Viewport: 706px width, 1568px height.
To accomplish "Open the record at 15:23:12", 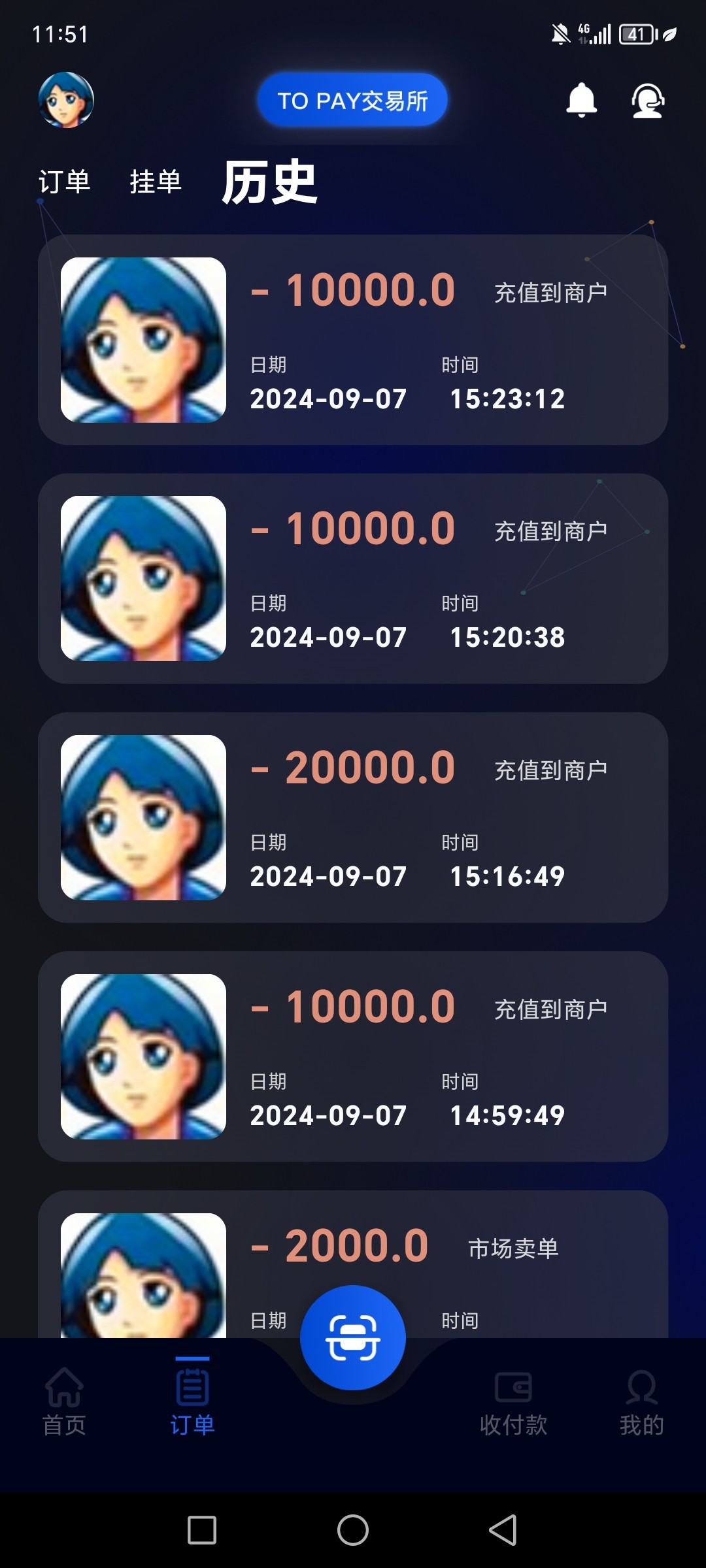I will pyautogui.click(x=353, y=340).
